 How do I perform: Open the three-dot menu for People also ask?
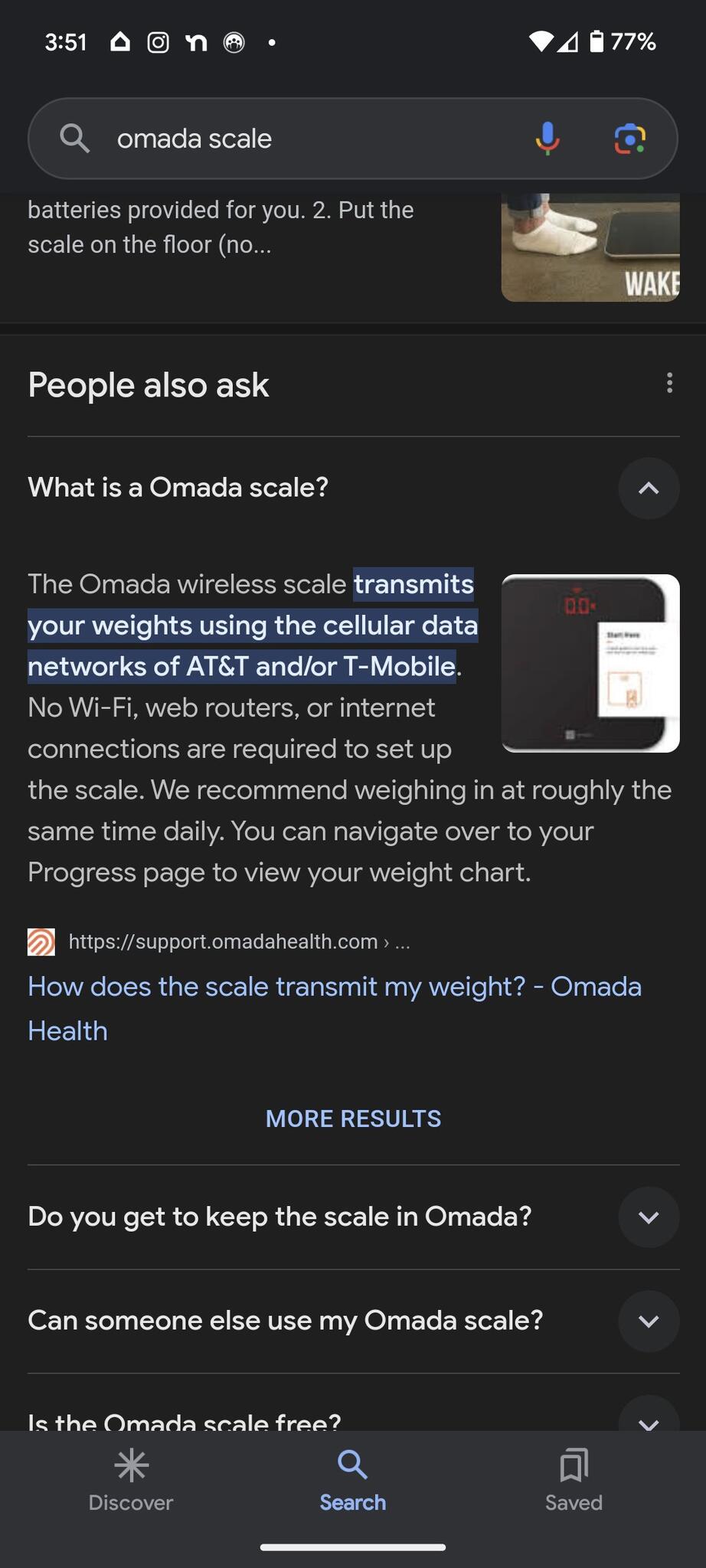pos(670,383)
